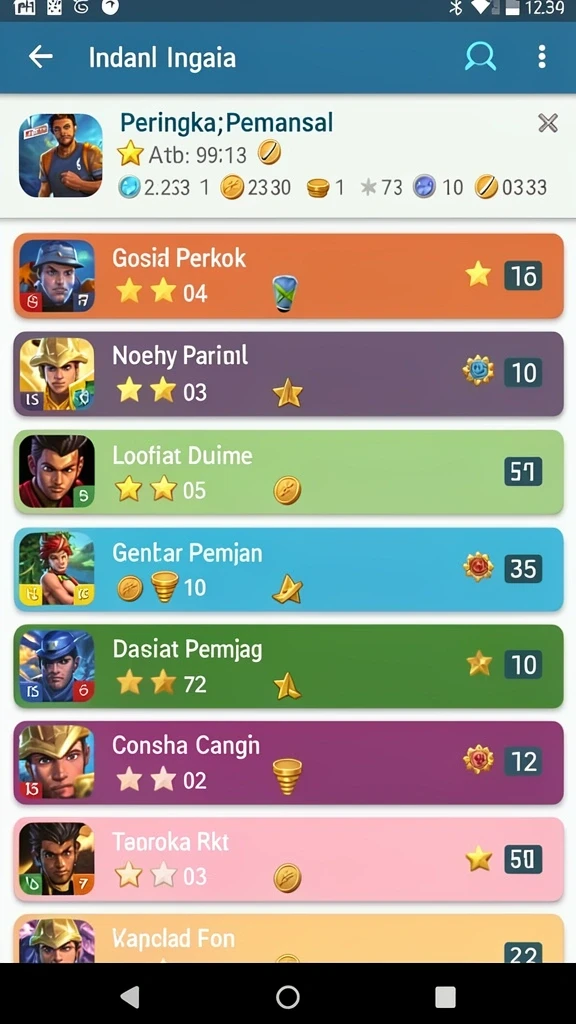Open the Consha Cangin row
Viewport: 576px width, 1024px height.
click(288, 763)
